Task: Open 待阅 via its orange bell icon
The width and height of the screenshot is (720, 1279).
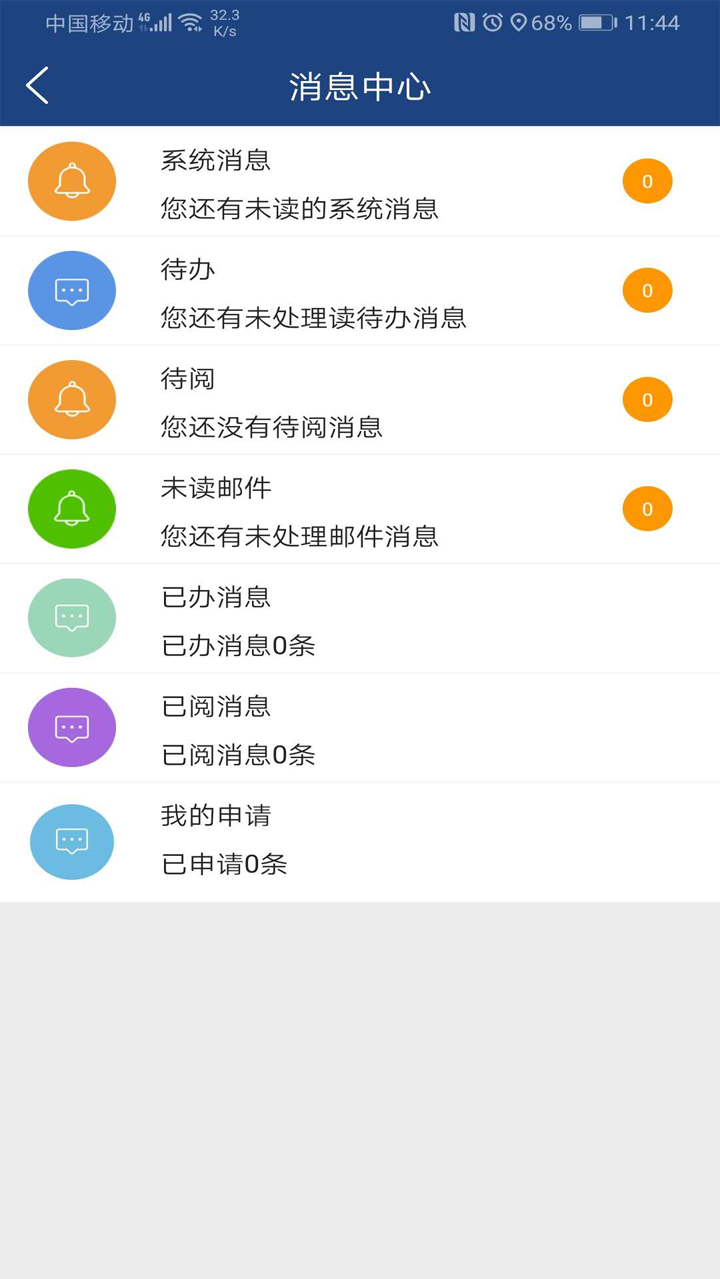Action: pos(72,399)
